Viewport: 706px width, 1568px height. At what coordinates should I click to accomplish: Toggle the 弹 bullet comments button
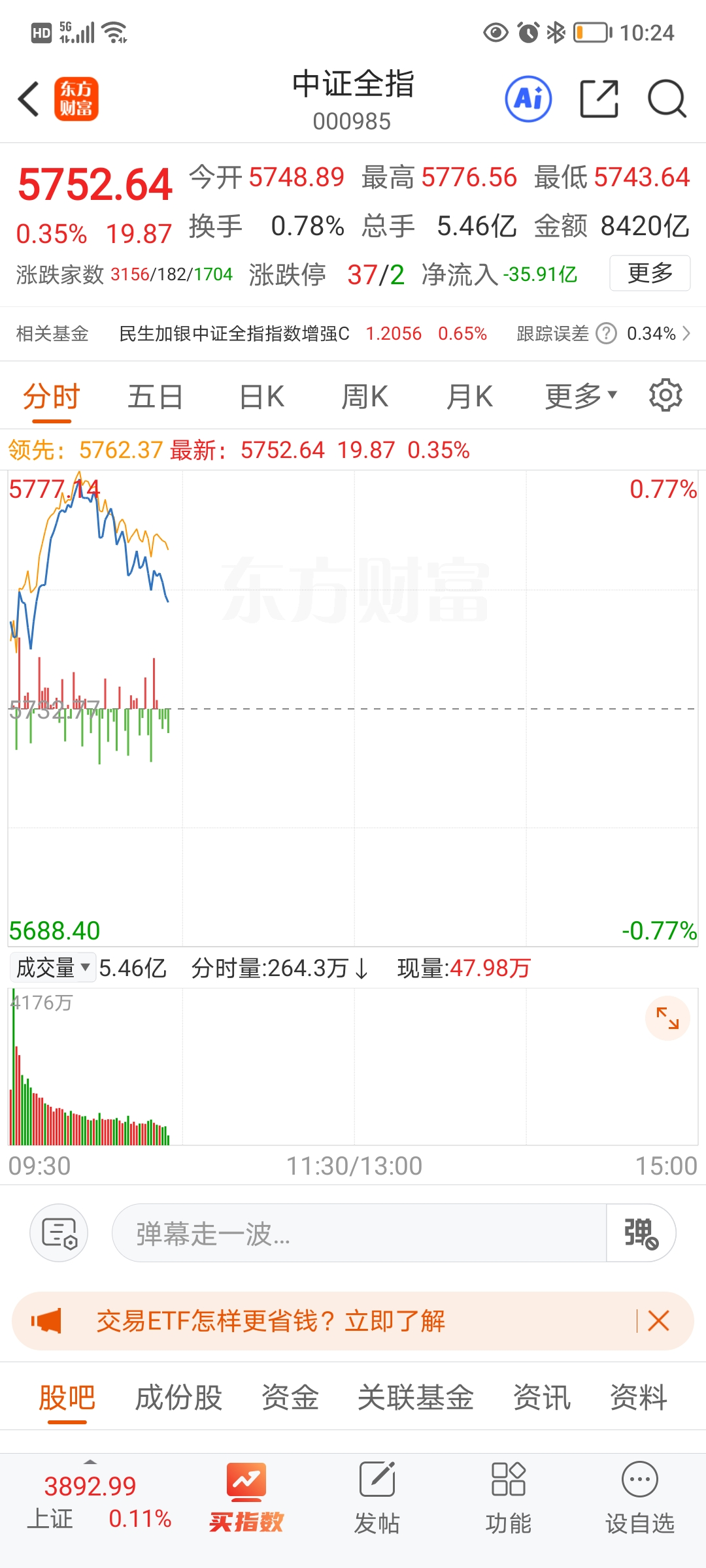(641, 1233)
